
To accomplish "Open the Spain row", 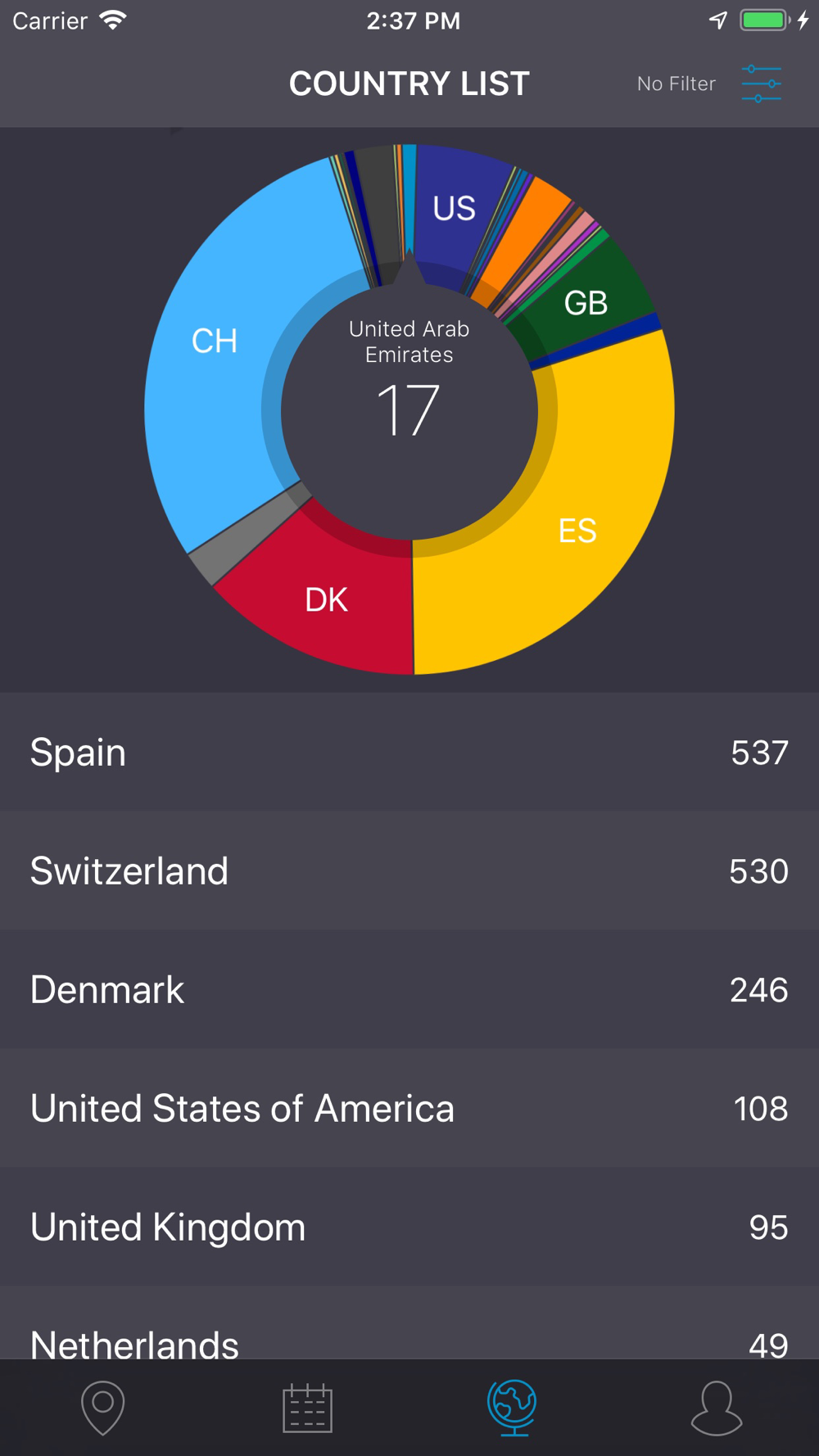I will coord(409,752).
